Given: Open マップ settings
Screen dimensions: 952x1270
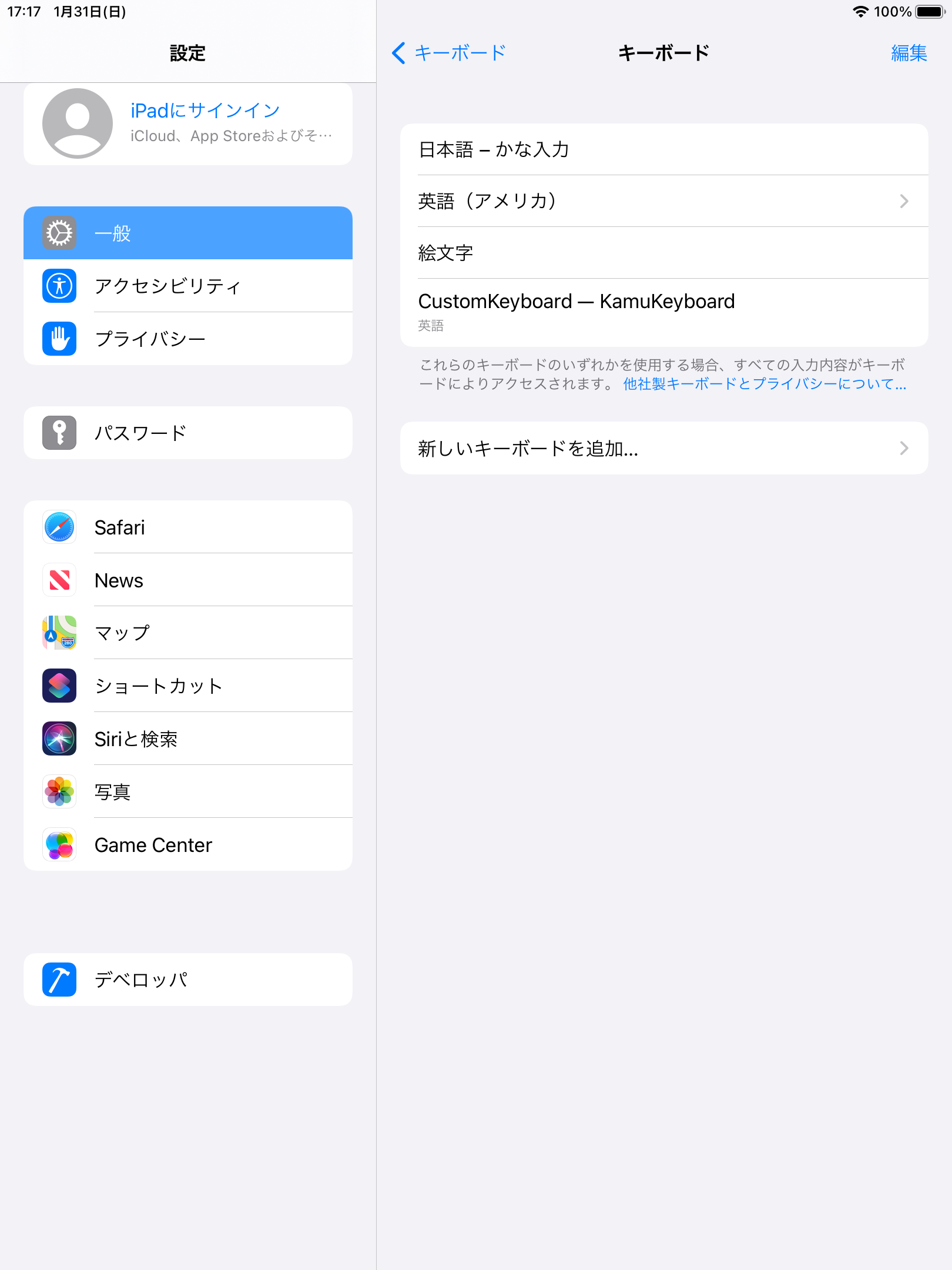Looking at the screenshot, I should tap(188, 633).
